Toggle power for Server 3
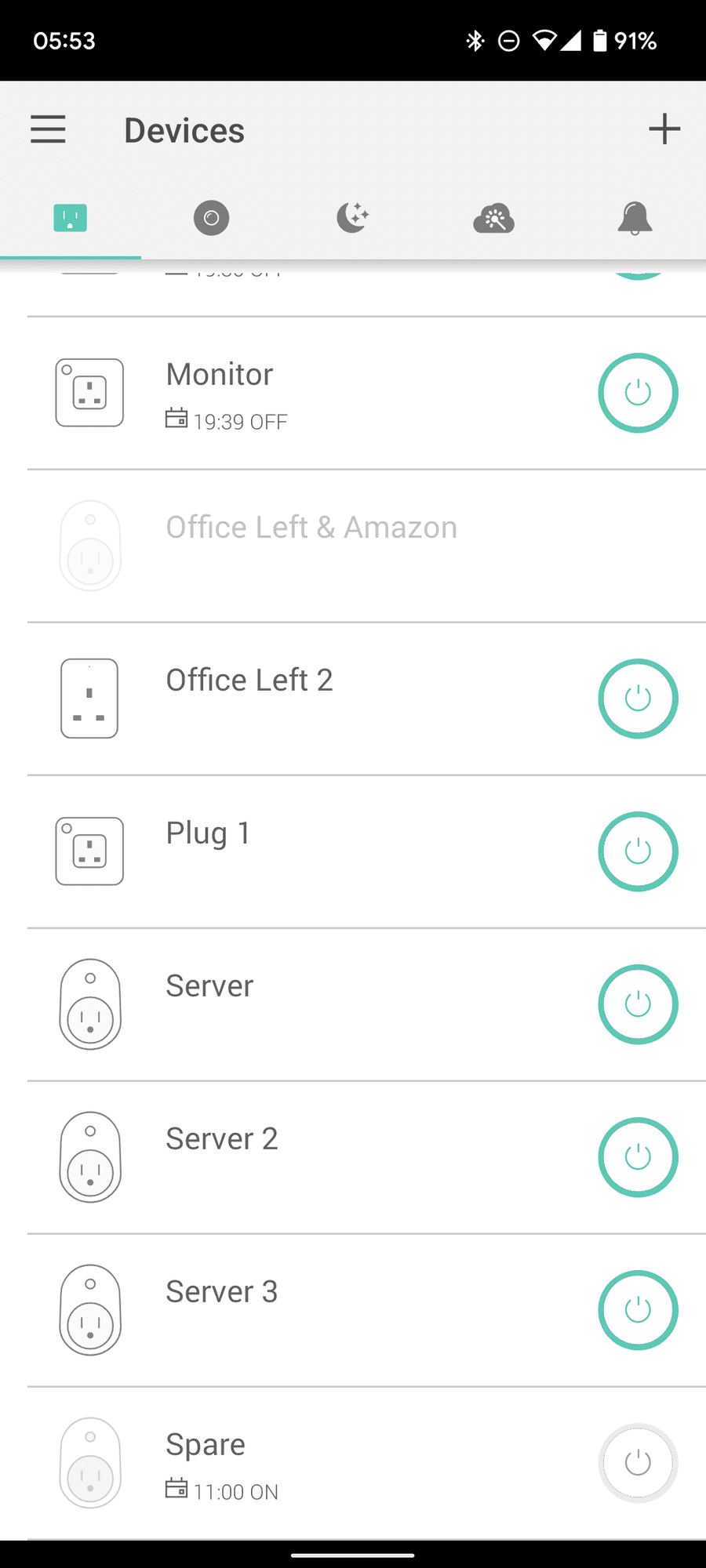This screenshot has height=1568, width=706. point(638,1310)
